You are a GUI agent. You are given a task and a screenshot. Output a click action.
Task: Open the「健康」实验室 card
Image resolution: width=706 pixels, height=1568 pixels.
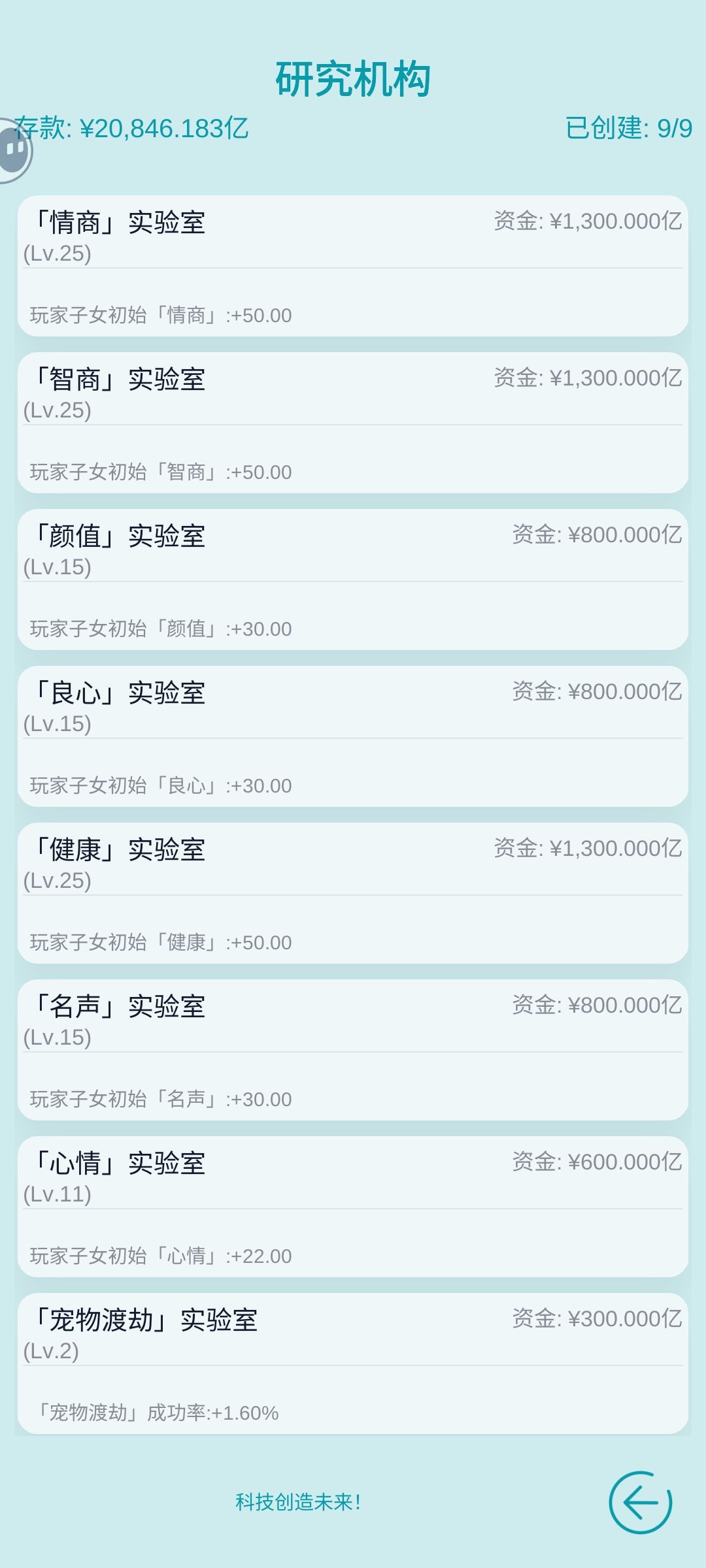pos(353,893)
